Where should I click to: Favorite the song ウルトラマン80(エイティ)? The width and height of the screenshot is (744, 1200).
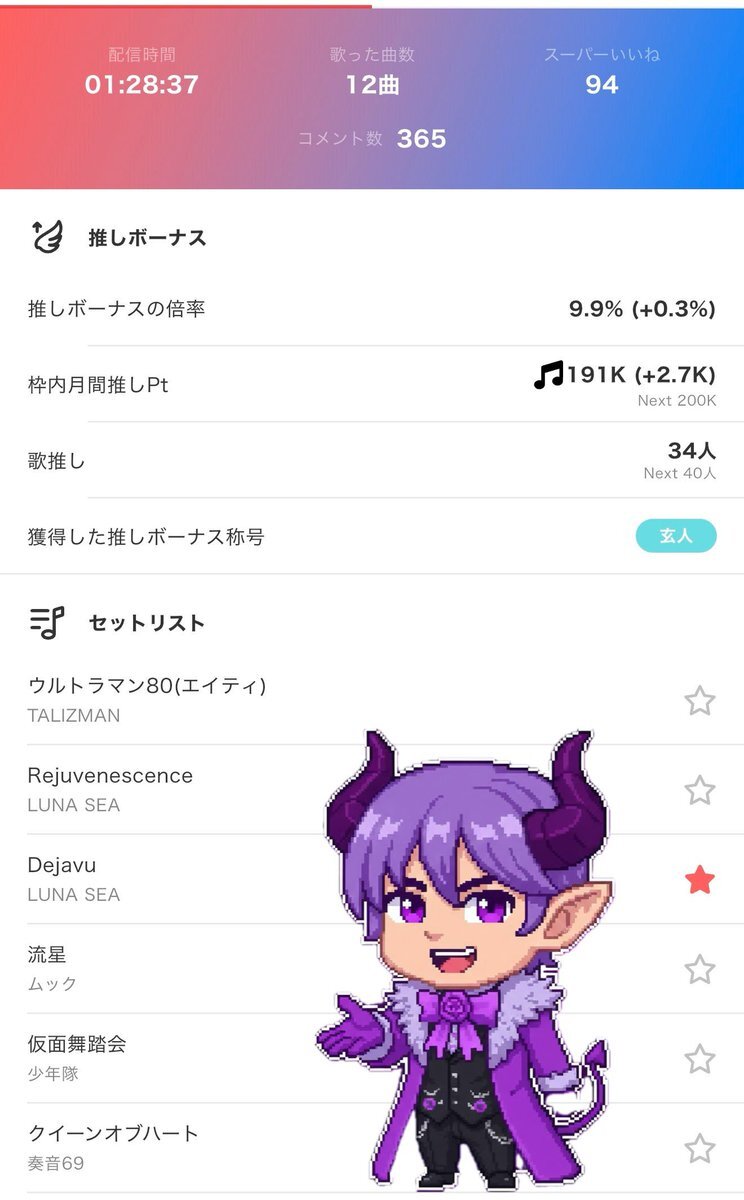click(699, 701)
